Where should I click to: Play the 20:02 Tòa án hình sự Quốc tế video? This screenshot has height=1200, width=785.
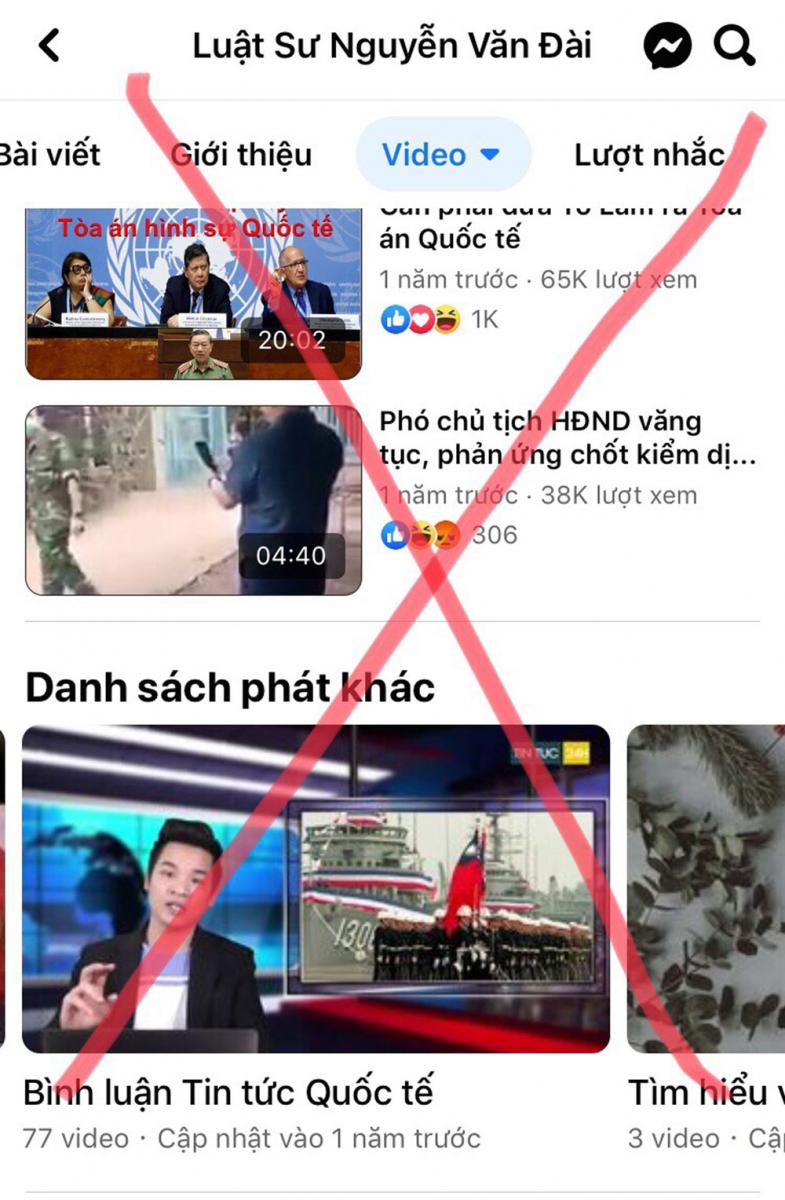pos(193,294)
